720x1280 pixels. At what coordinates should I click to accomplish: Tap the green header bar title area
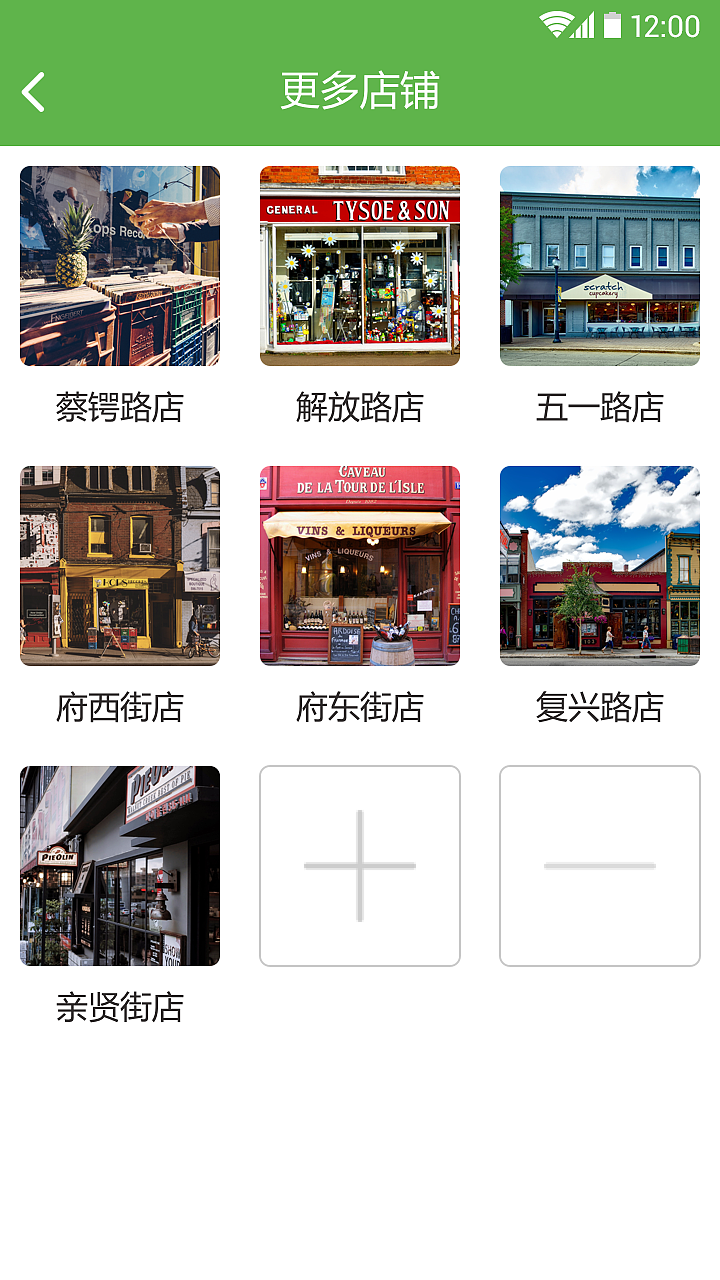tap(360, 91)
